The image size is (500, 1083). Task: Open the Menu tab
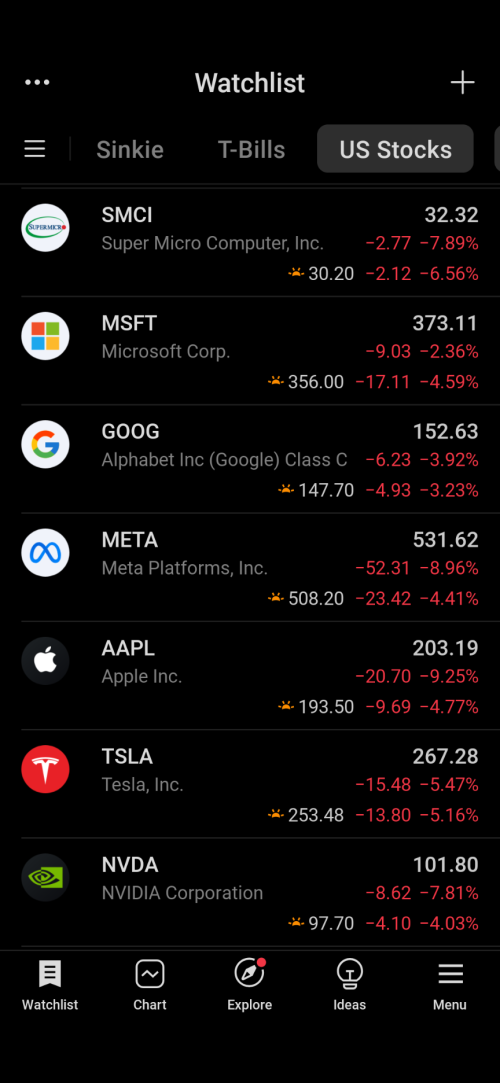450,986
